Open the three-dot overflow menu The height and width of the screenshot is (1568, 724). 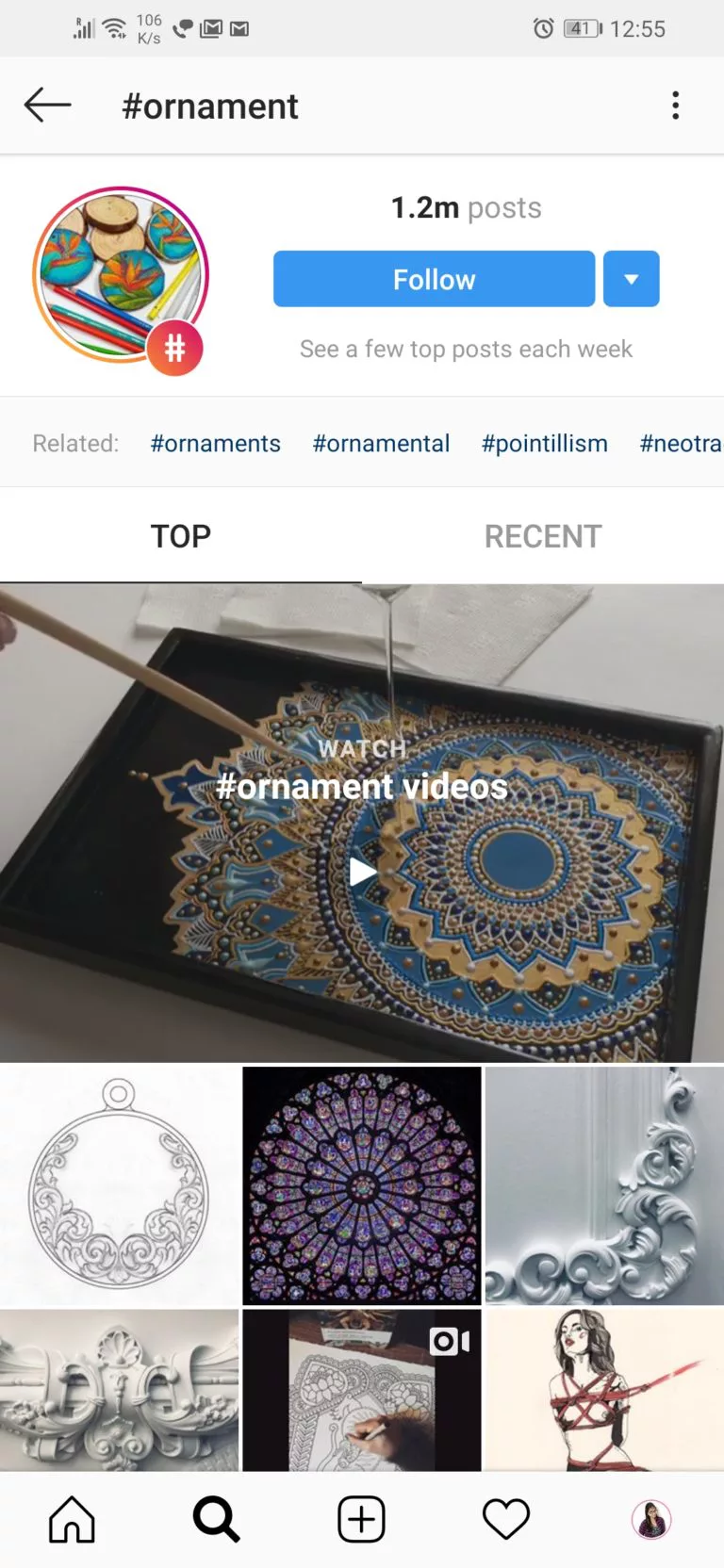675,106
